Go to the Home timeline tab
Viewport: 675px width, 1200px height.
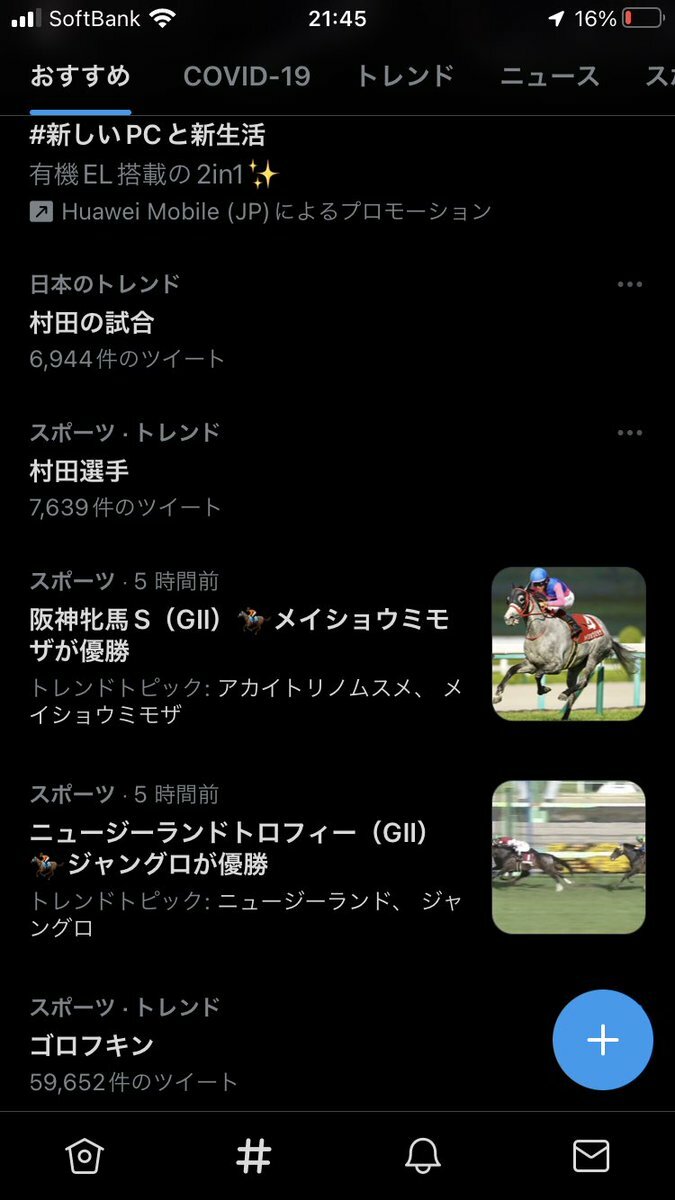click(84, 1156)
